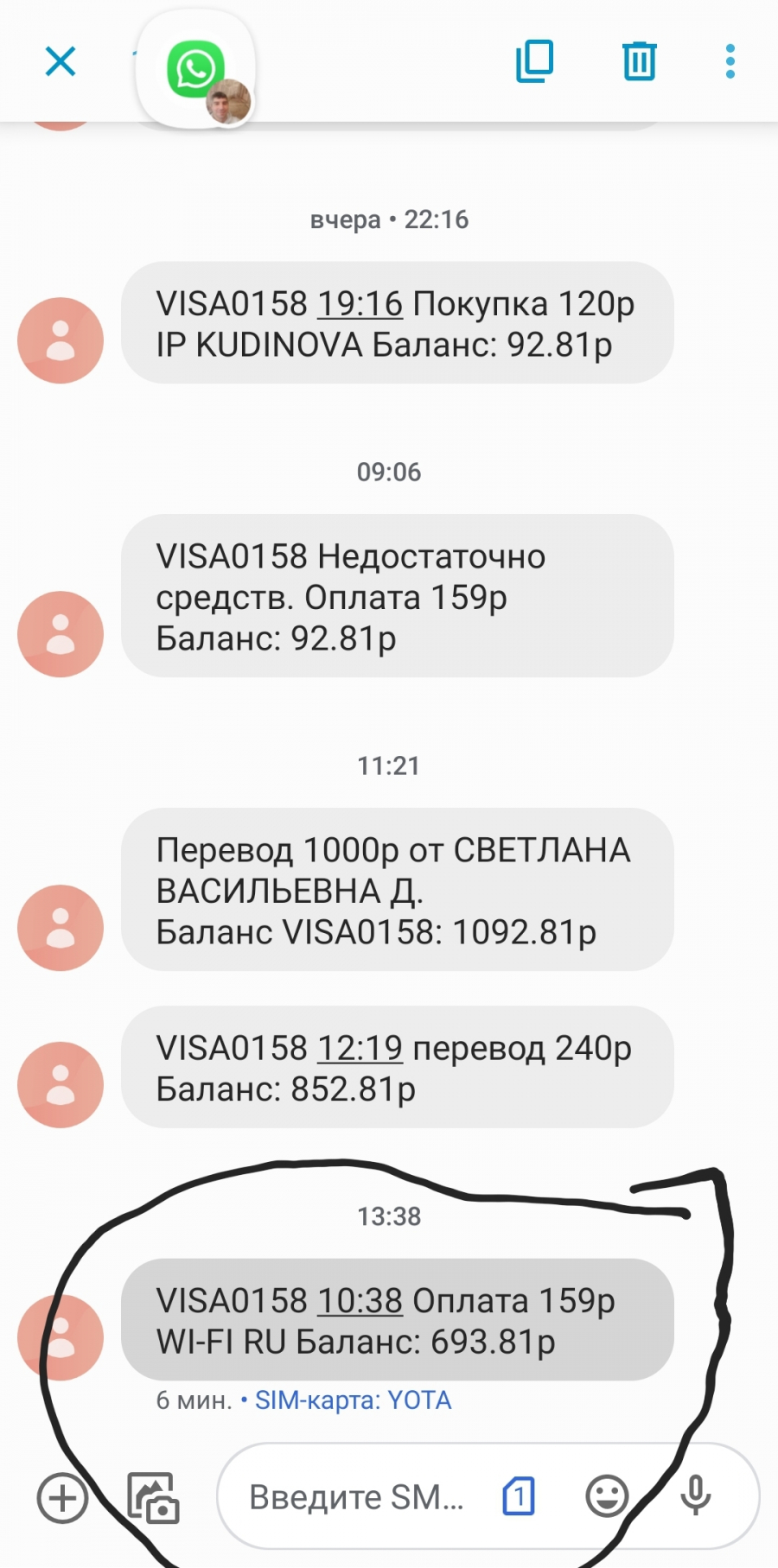Copy the selected message text

[534, 61]
